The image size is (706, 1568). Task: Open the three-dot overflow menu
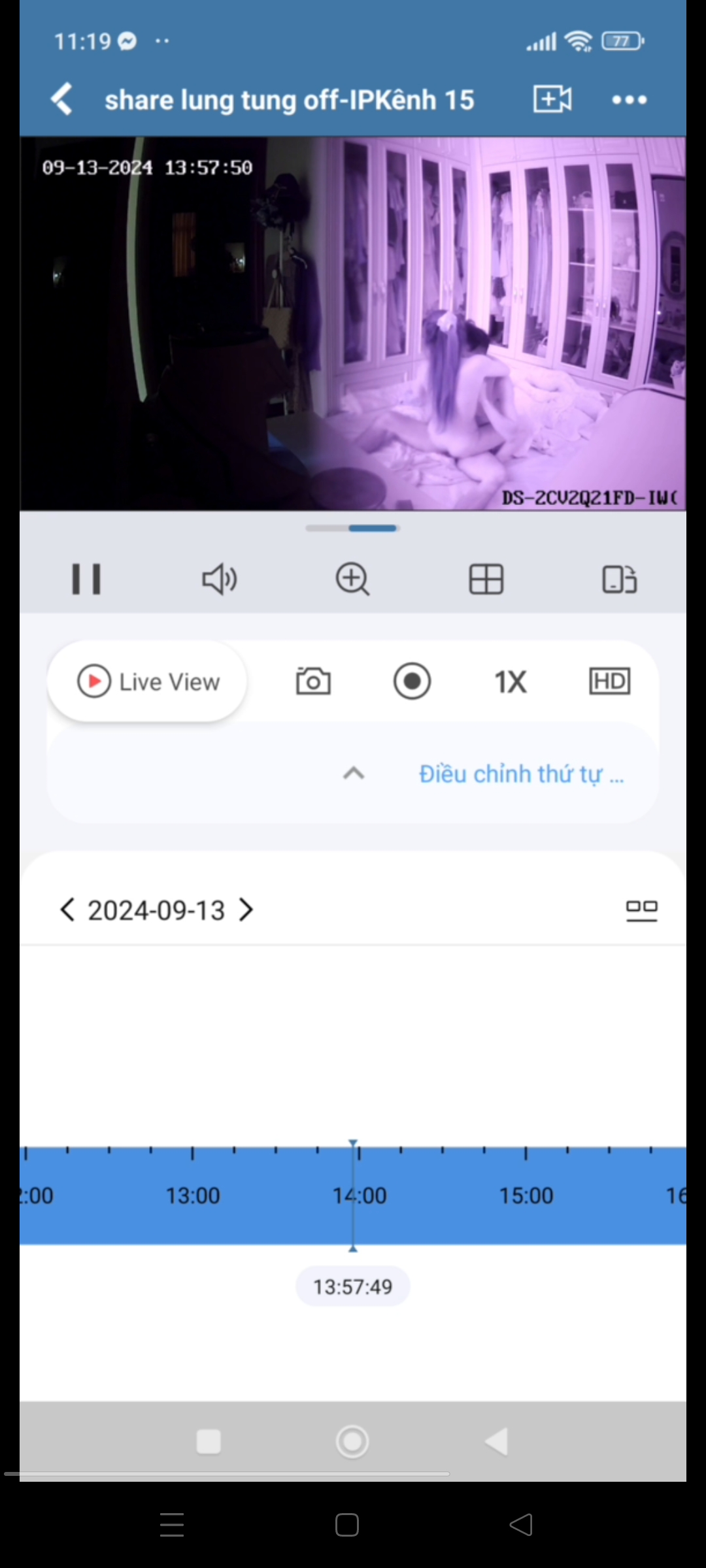629,100
